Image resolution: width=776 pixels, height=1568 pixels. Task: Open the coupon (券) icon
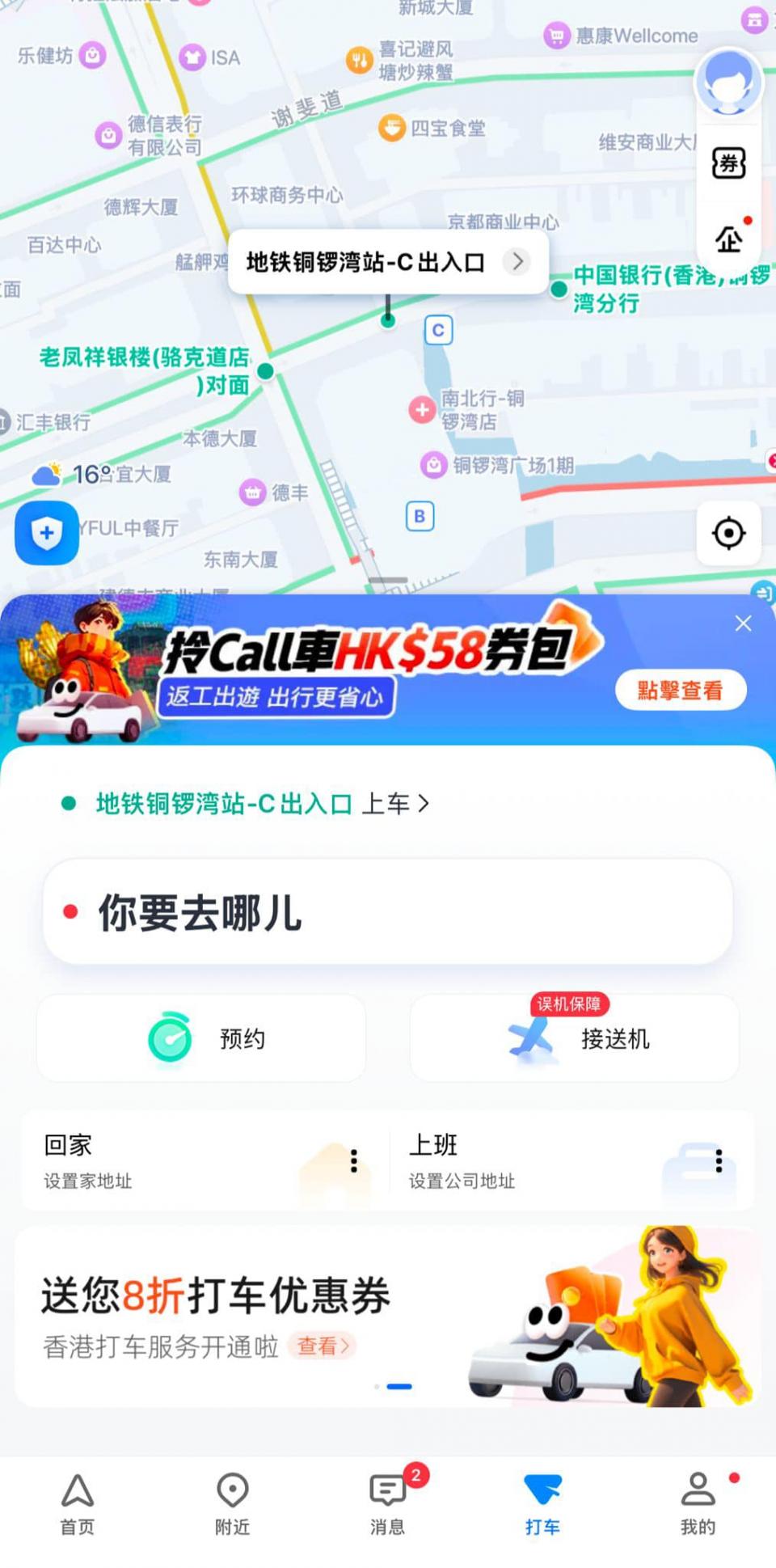coord(728,163)
